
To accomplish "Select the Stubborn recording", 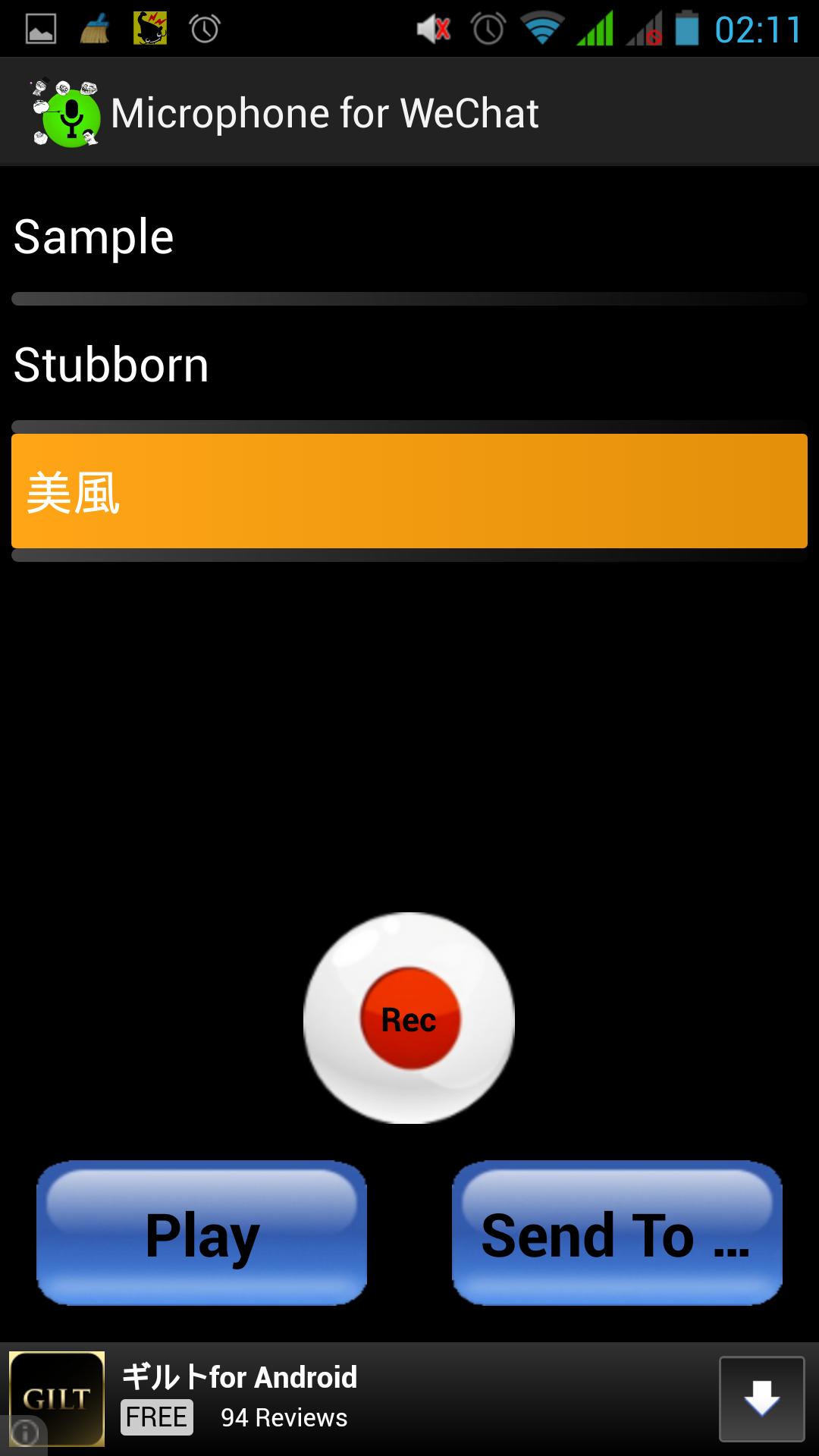I will pos(409,365).
